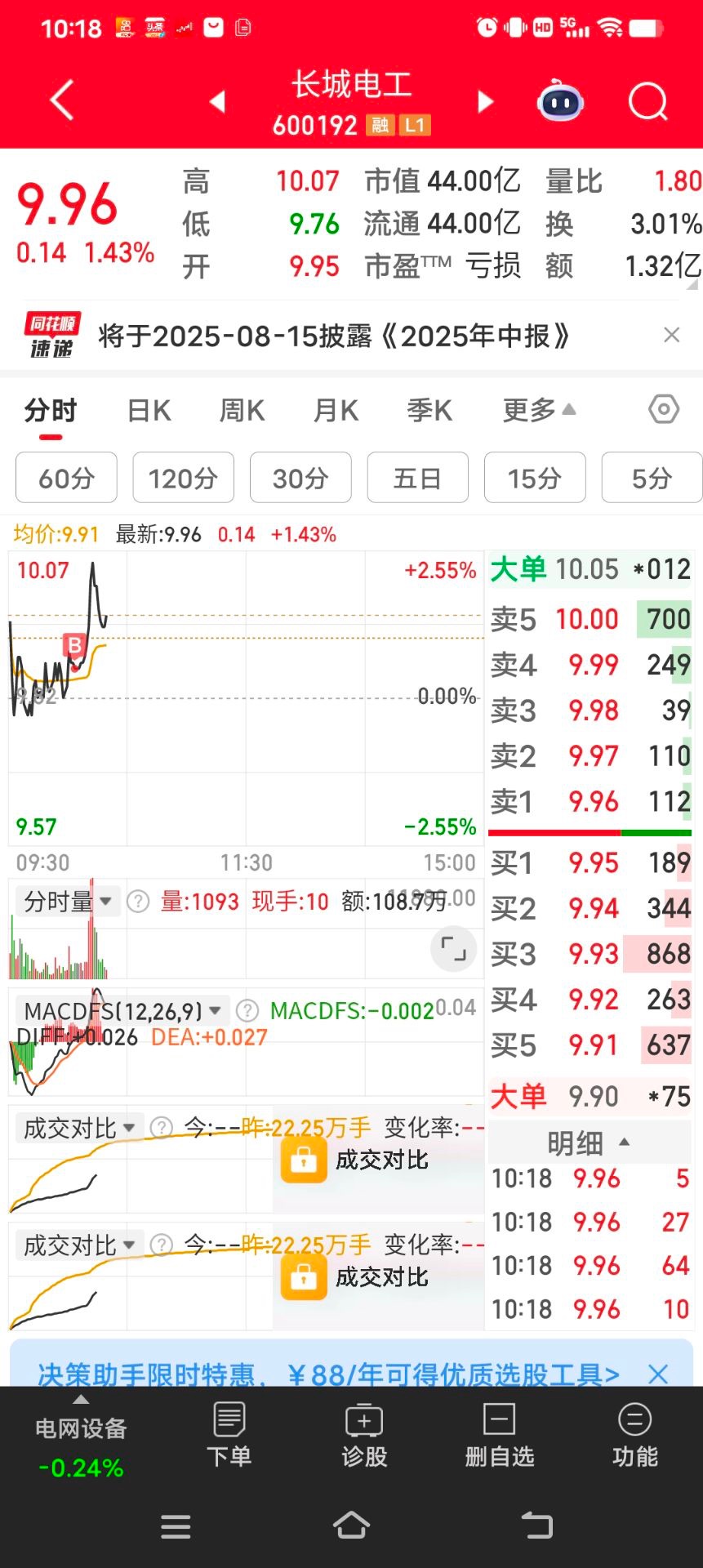Open 诊股 stock diagnosis
Viewport: 703px width, 1568px height.
coord(364,1435)
